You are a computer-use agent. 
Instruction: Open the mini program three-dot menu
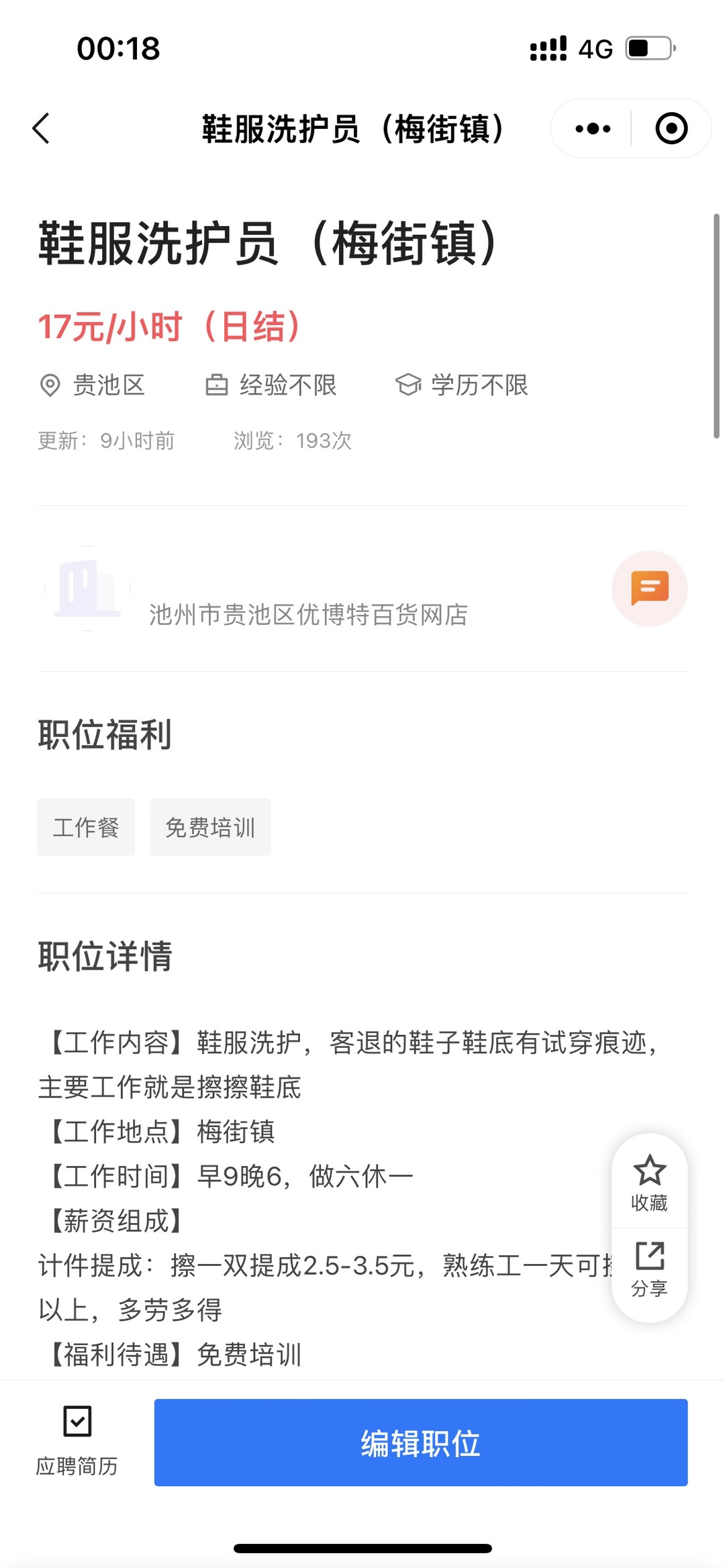(593, 128)
